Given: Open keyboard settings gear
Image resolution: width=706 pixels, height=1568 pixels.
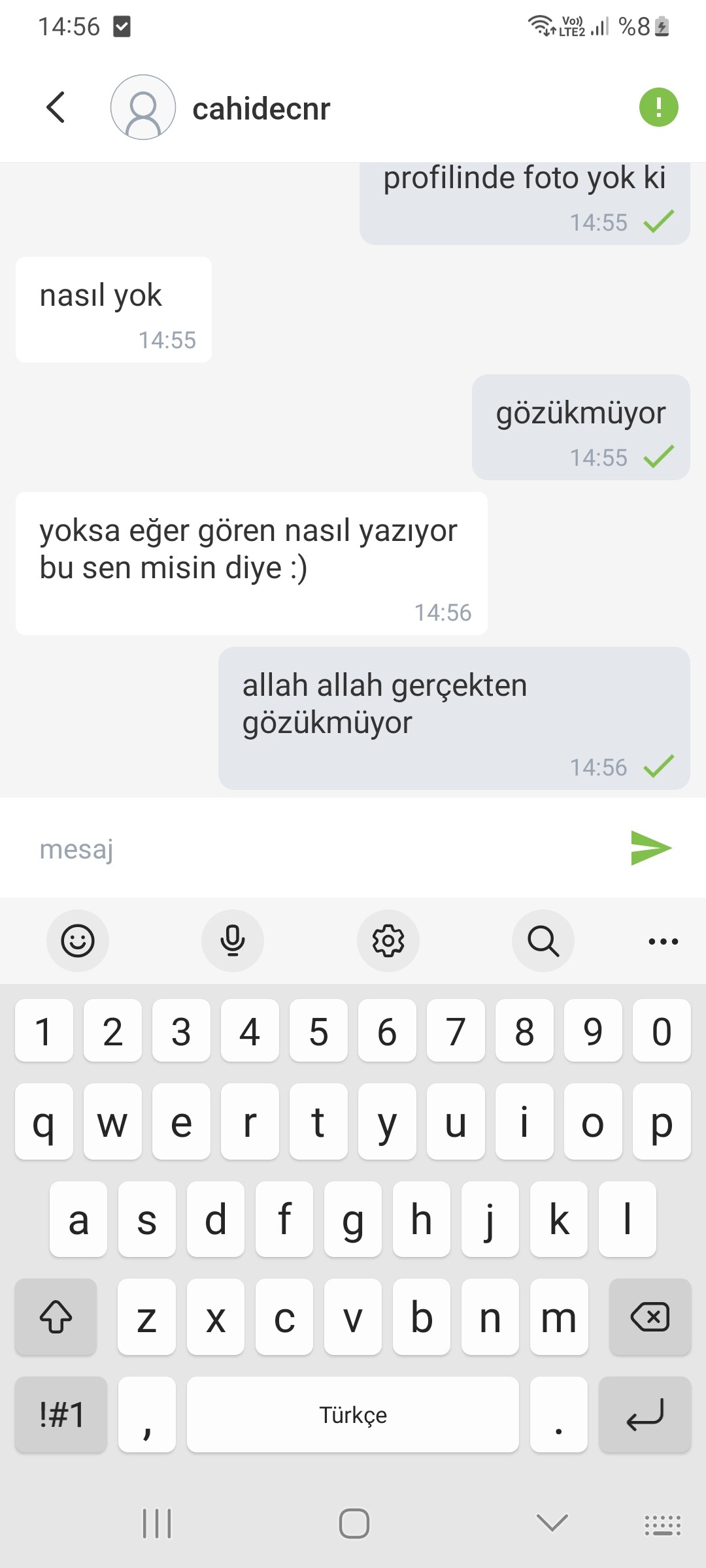Looking at the screenshot, I should [x=388, y=941].
